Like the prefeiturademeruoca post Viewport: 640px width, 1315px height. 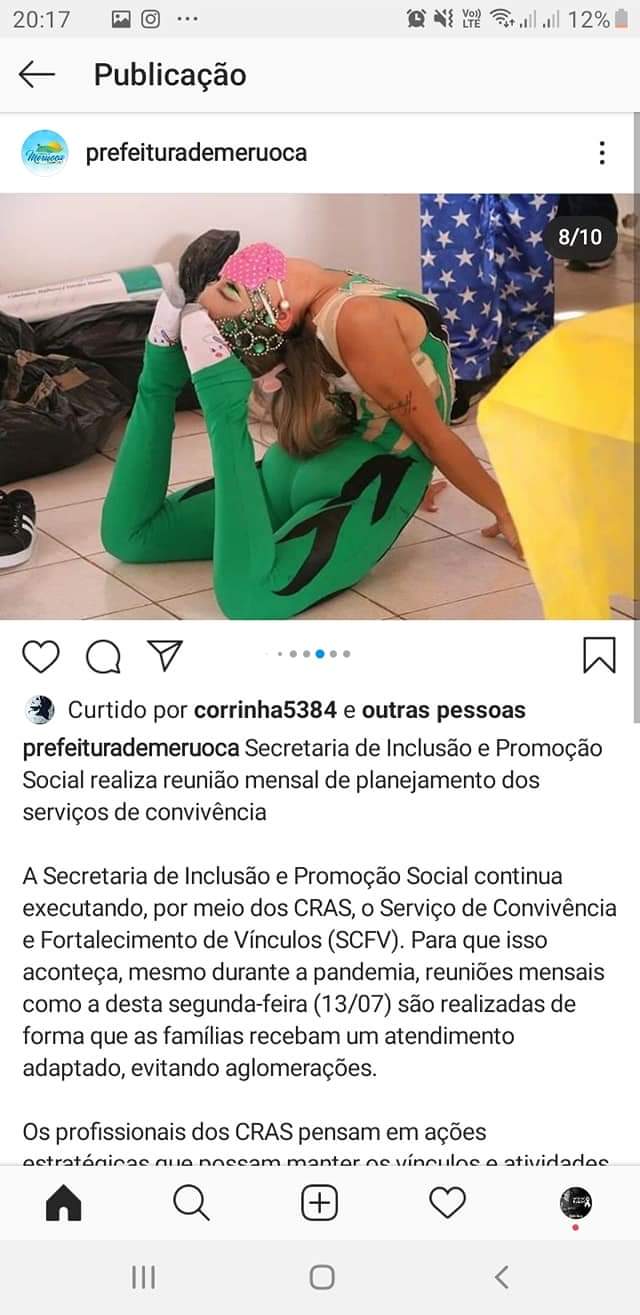pyautogui.click(x=41, y=655)
